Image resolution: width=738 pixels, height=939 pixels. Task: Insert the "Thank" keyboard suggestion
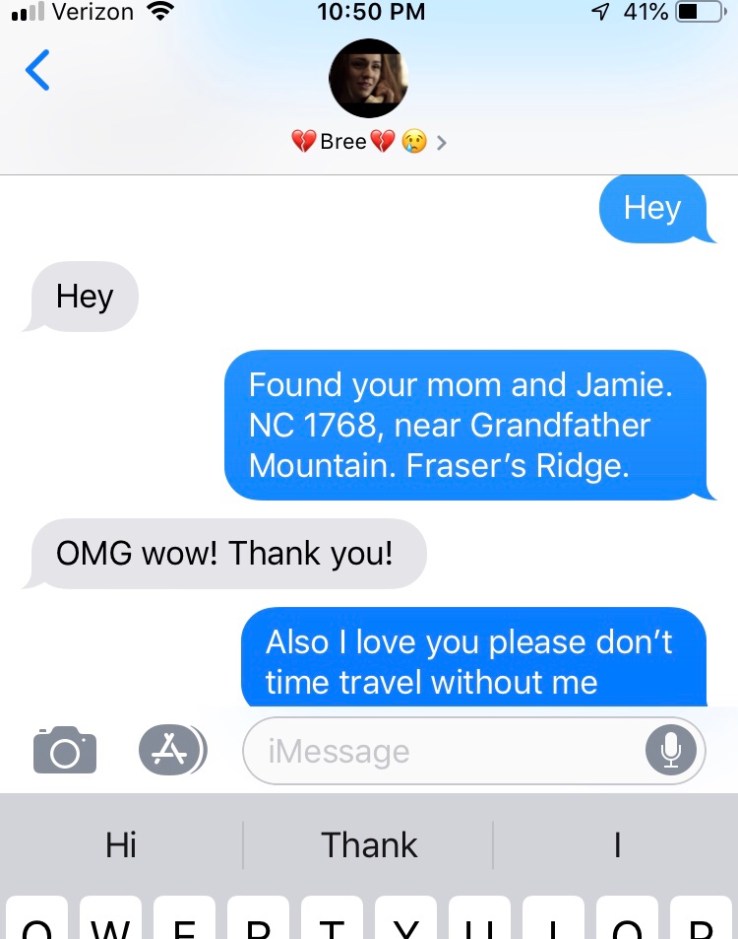click(x=369, y=845)
